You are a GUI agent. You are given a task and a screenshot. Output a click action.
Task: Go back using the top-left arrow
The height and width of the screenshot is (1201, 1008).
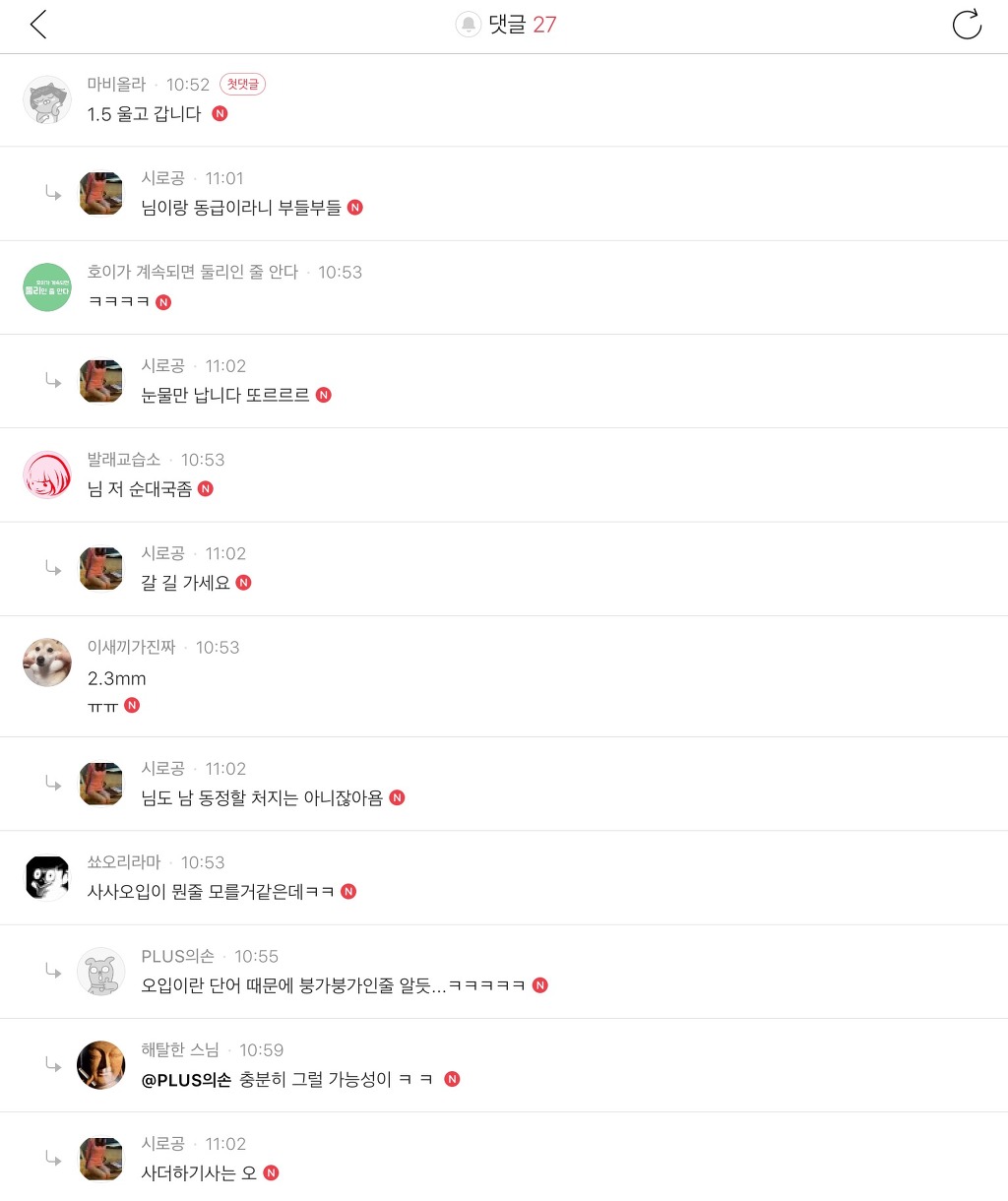click(x=38, y=25)
